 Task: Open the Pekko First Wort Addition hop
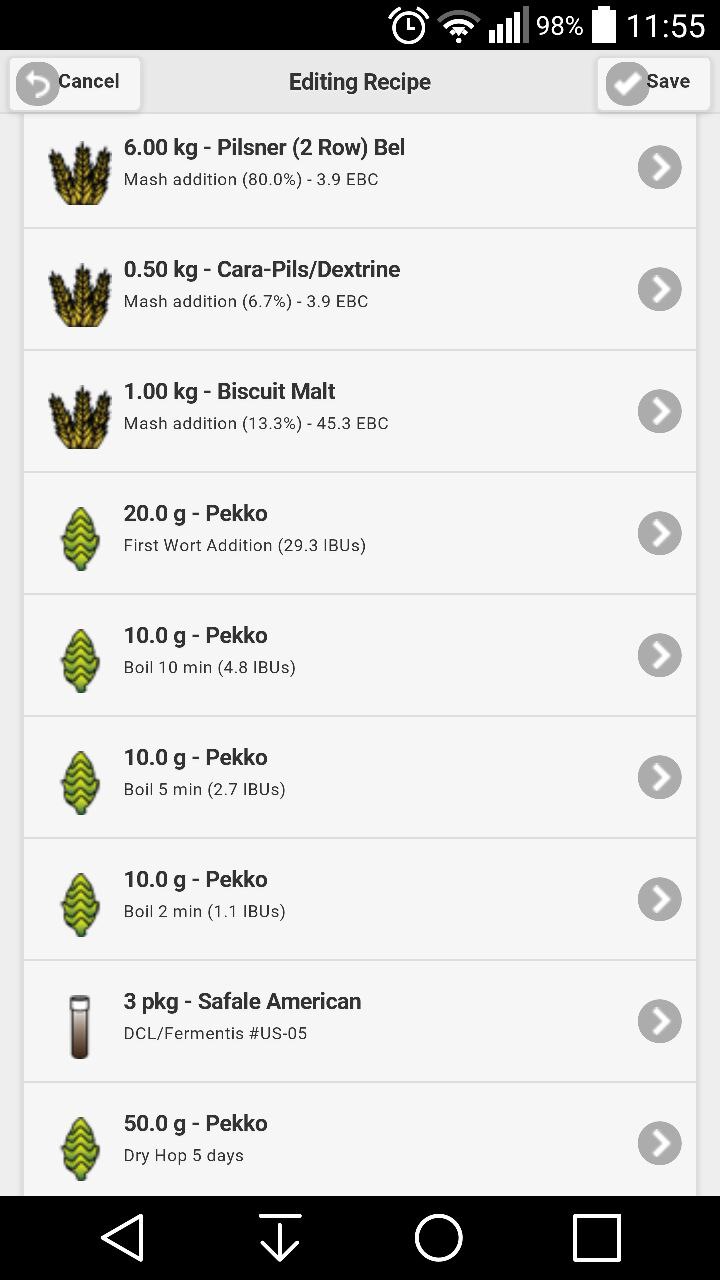(x=360, y=533)
